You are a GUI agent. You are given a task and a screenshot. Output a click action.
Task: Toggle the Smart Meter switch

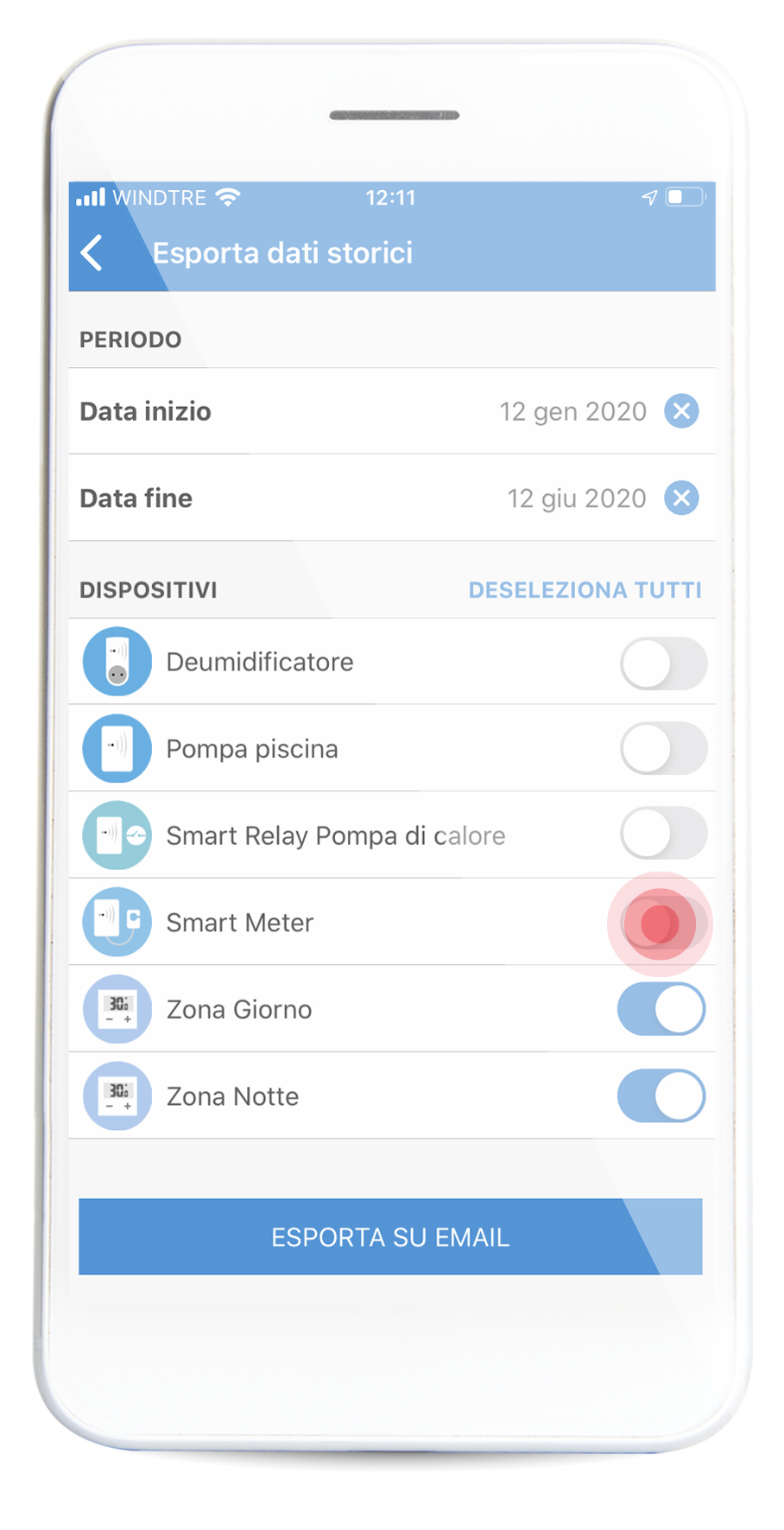tap(663, 923)
